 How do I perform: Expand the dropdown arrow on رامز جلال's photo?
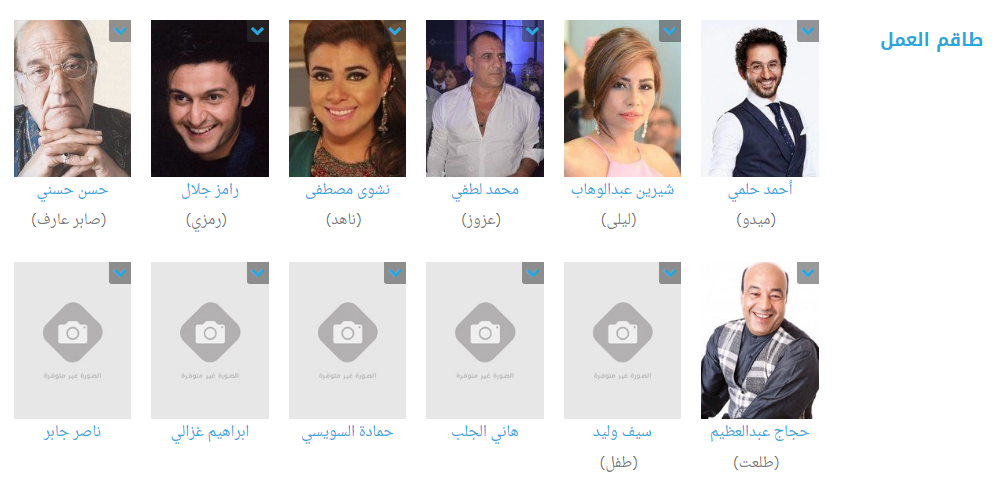tap(258, 31)
